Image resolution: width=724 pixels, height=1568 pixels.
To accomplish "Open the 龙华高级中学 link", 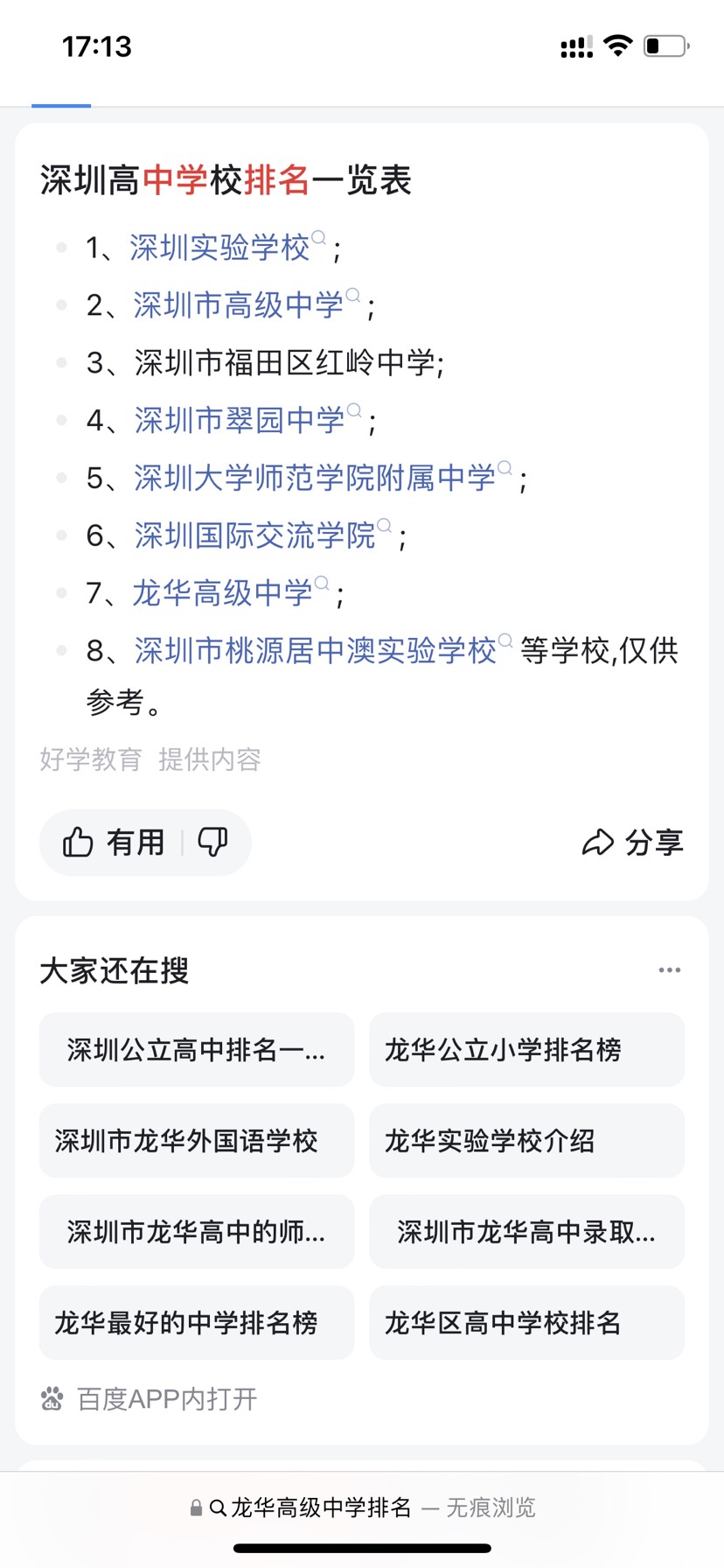I will [x=222, y=593].
